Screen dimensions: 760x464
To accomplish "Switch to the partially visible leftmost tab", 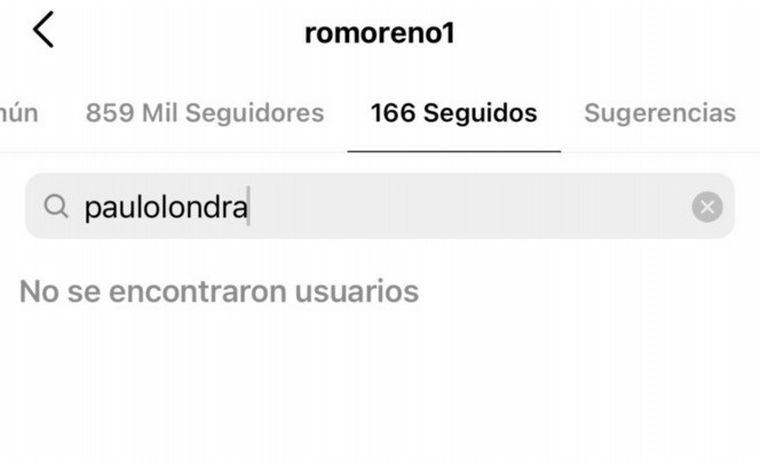I will click(18, 113).
